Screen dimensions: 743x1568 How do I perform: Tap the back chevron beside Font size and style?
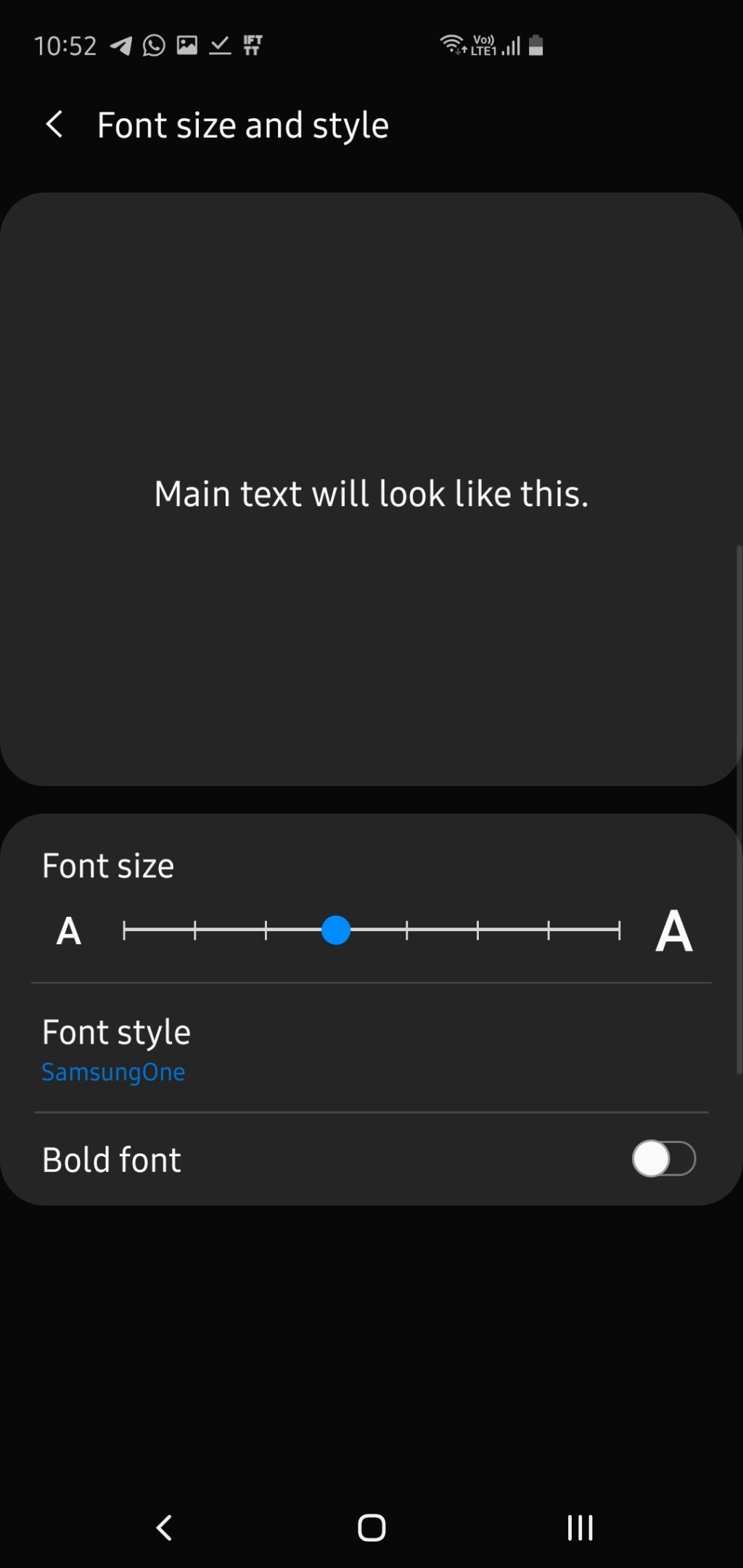pyautogui.click(x=54, y=124)
